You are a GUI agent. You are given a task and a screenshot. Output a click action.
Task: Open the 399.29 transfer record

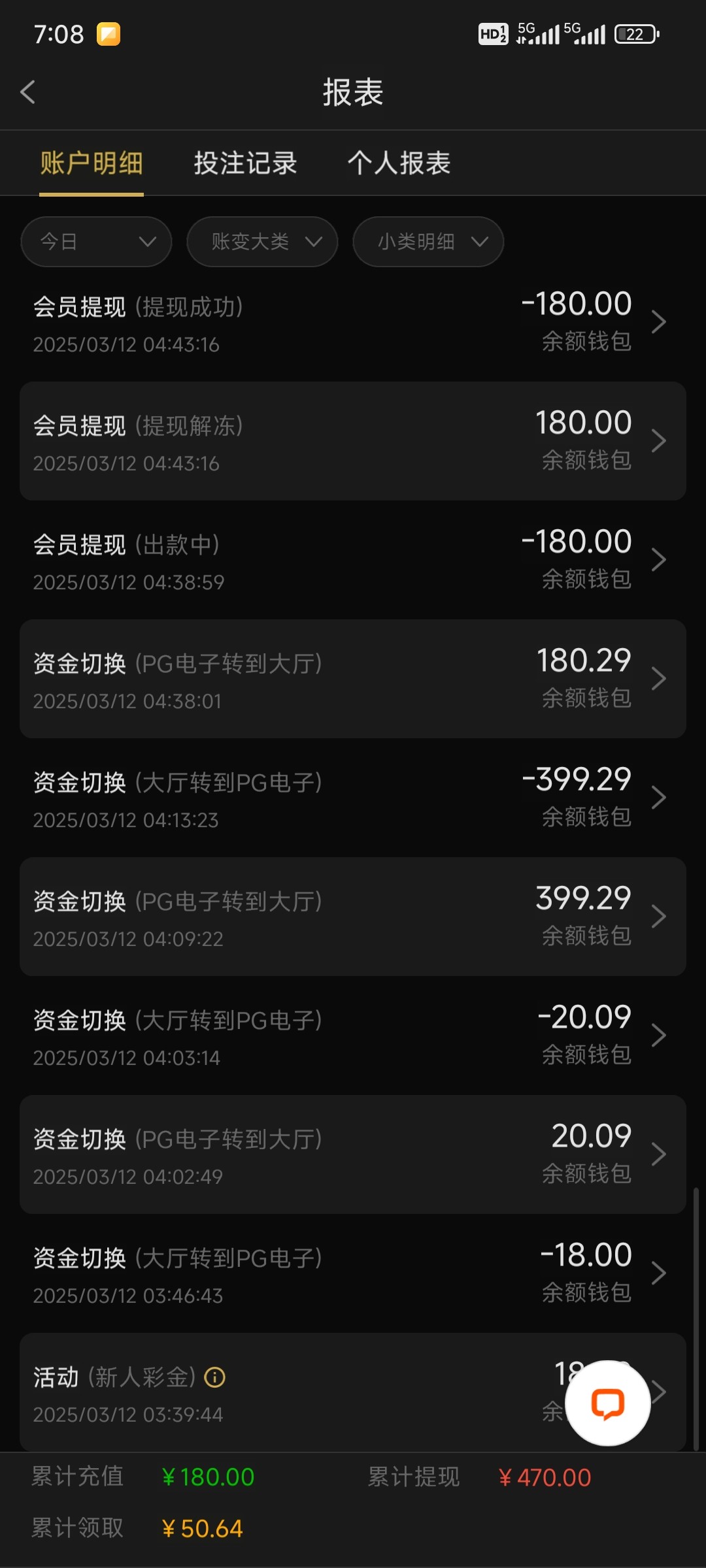(x=353, y=917)
